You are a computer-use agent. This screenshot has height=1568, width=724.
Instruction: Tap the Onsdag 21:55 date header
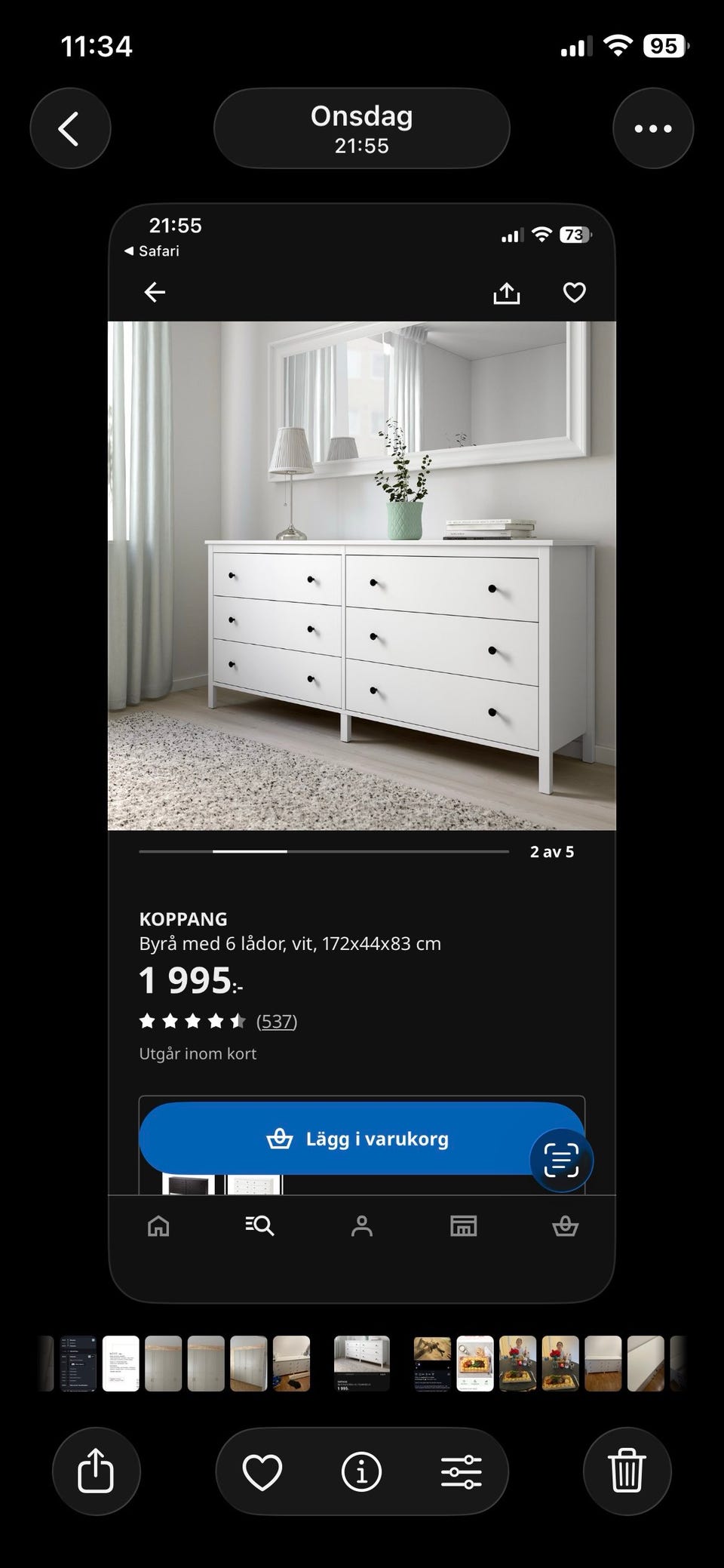[x=361, y=128]
